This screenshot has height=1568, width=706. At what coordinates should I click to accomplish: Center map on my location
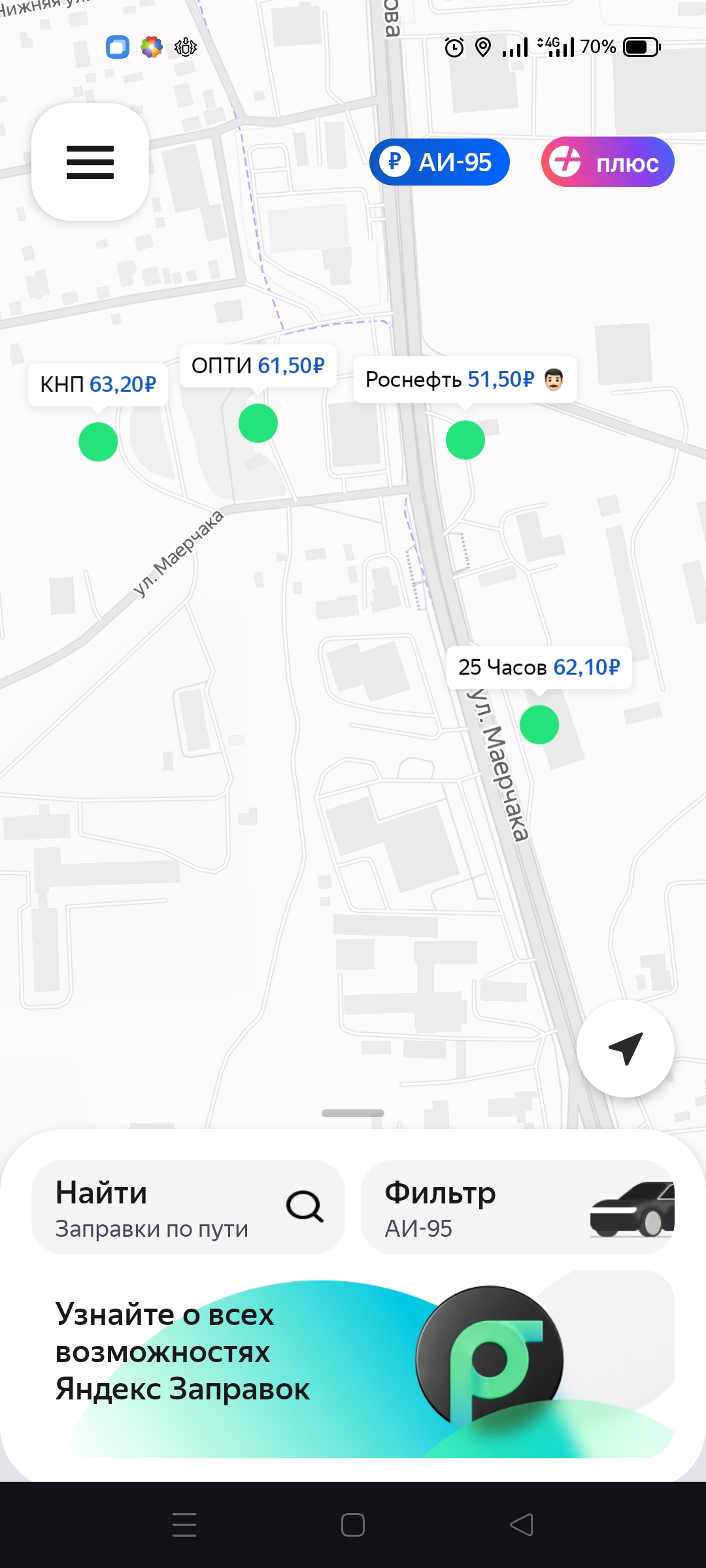tap(625, 1048)
